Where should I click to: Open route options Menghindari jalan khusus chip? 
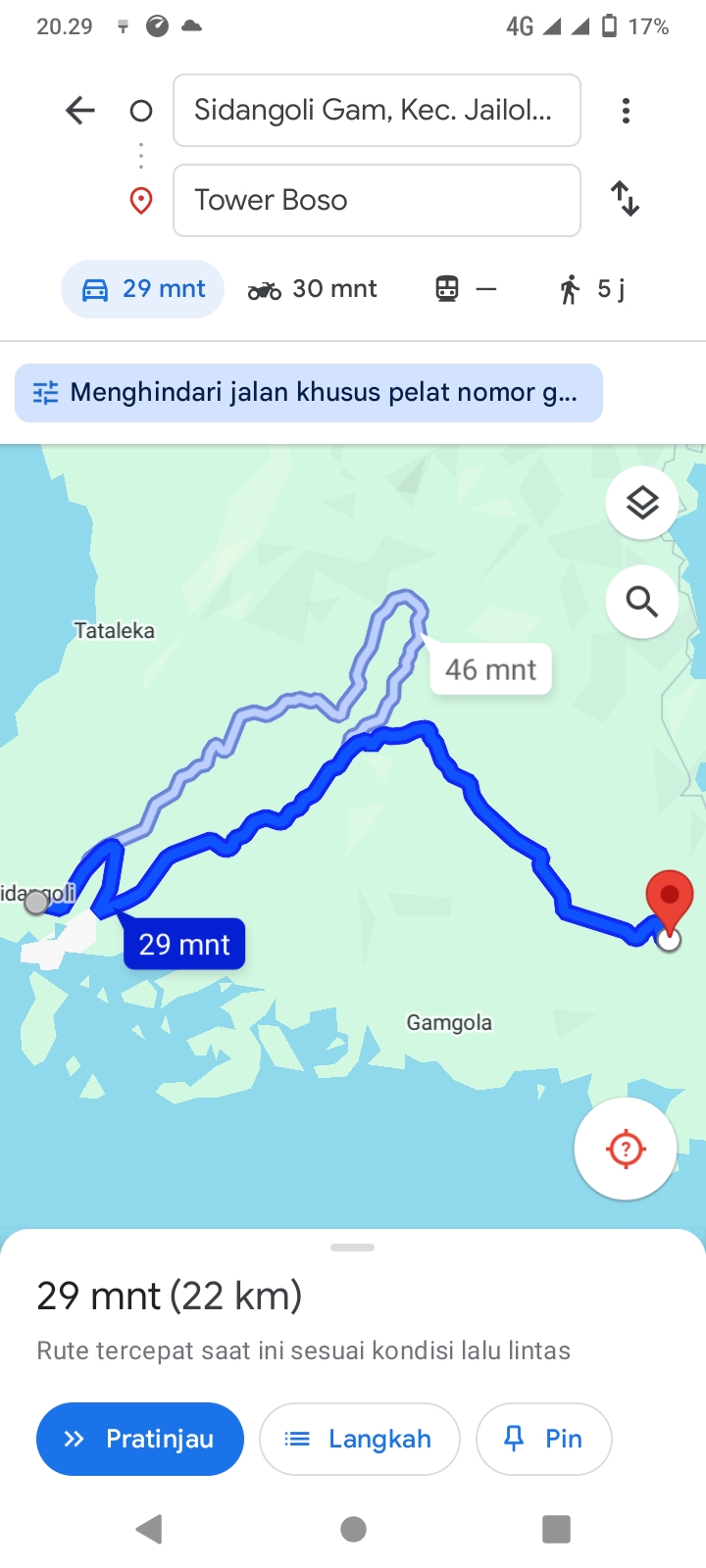pos(309,393)
